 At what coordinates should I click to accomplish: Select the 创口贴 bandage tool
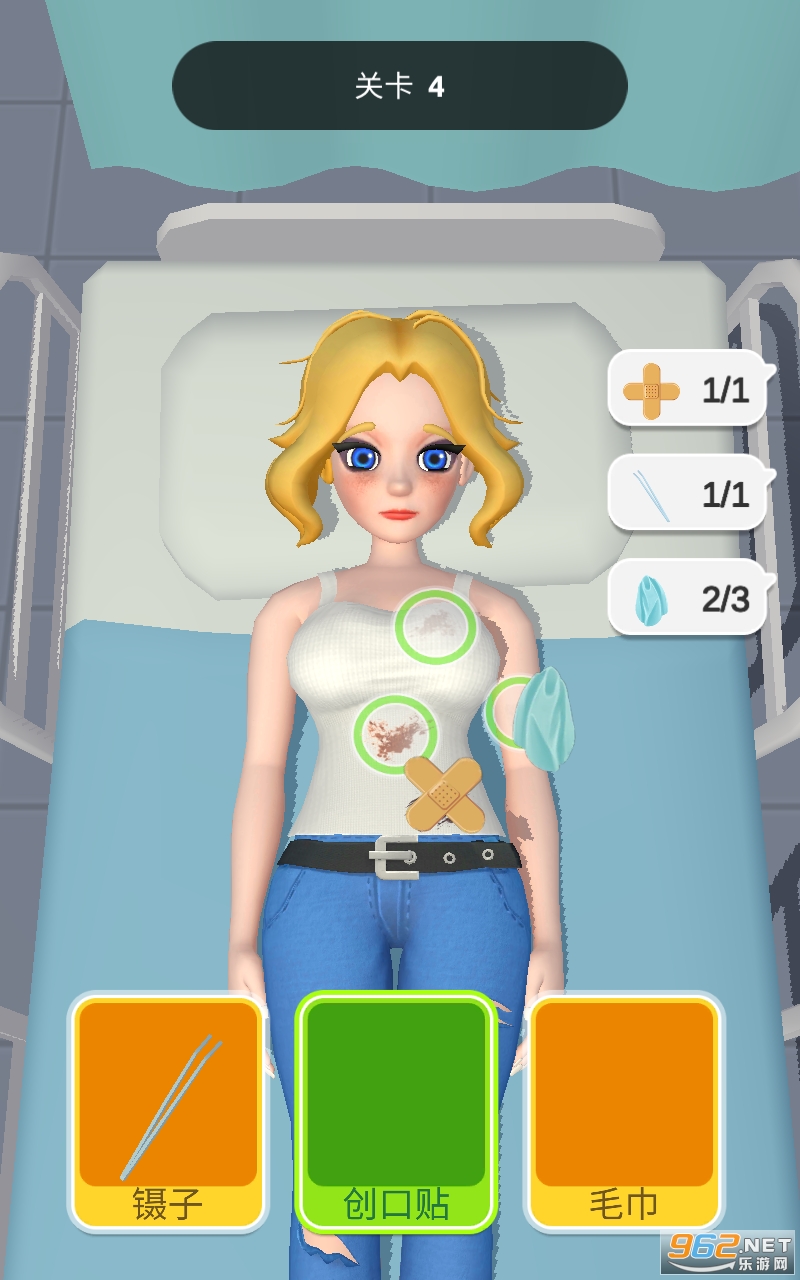tap(396, 1112)
